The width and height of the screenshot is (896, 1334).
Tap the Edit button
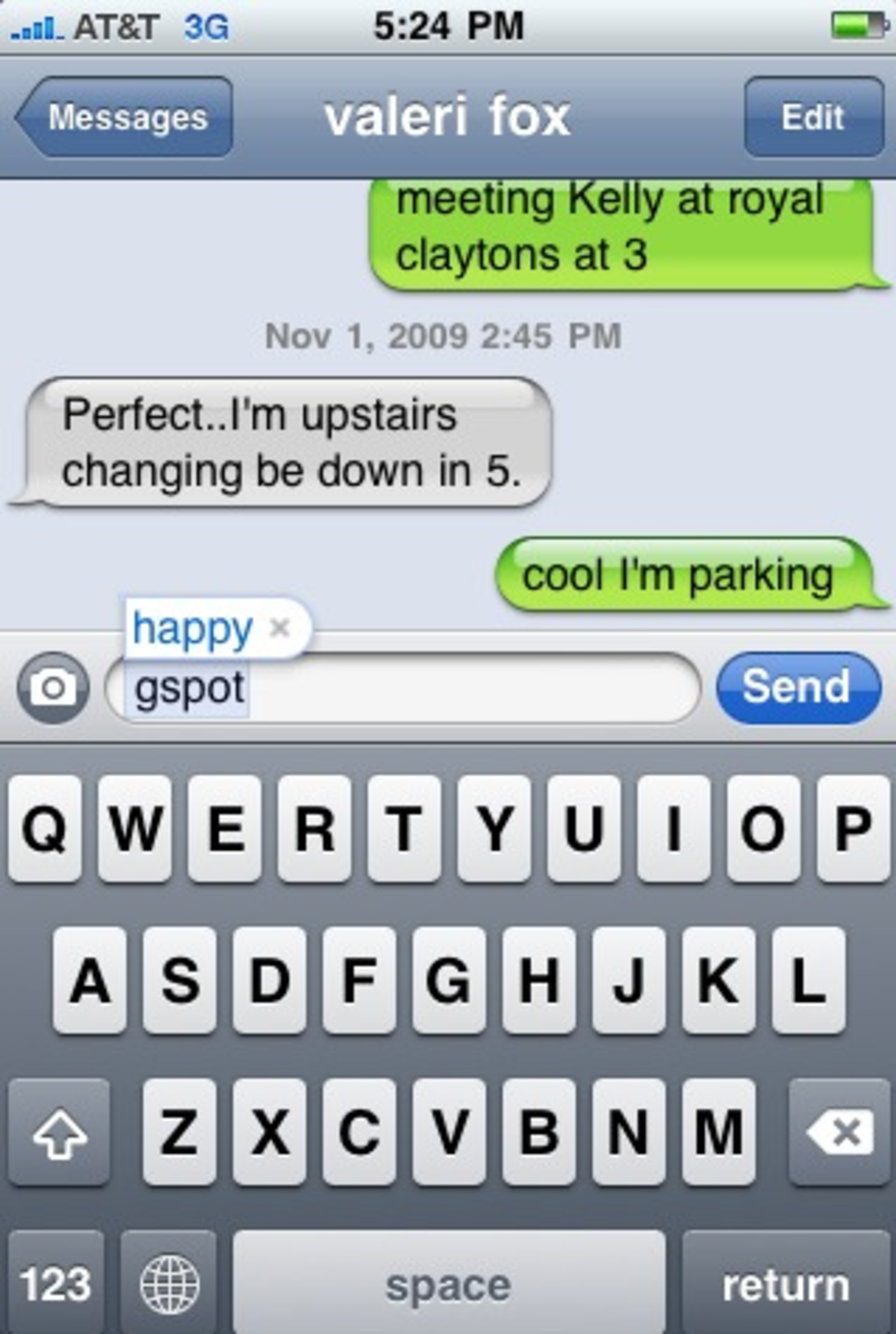[813, 117]
